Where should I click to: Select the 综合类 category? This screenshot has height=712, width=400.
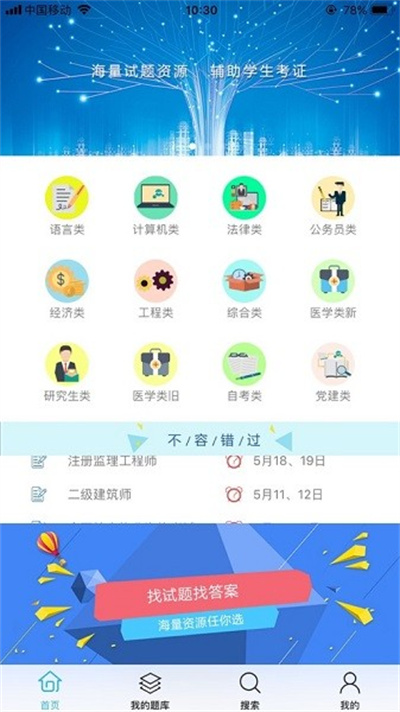(244, 289)
